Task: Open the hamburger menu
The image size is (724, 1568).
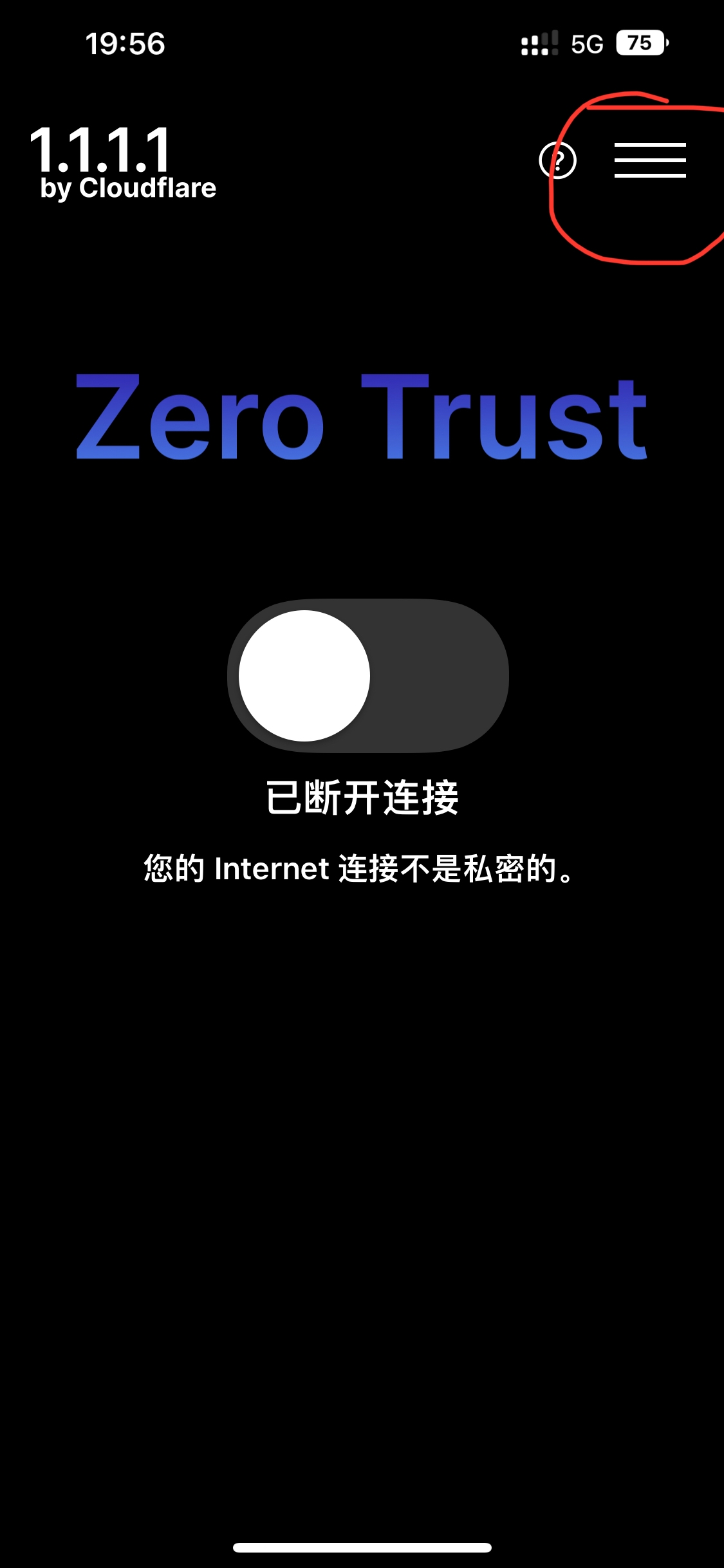Action: pos(649,160)
